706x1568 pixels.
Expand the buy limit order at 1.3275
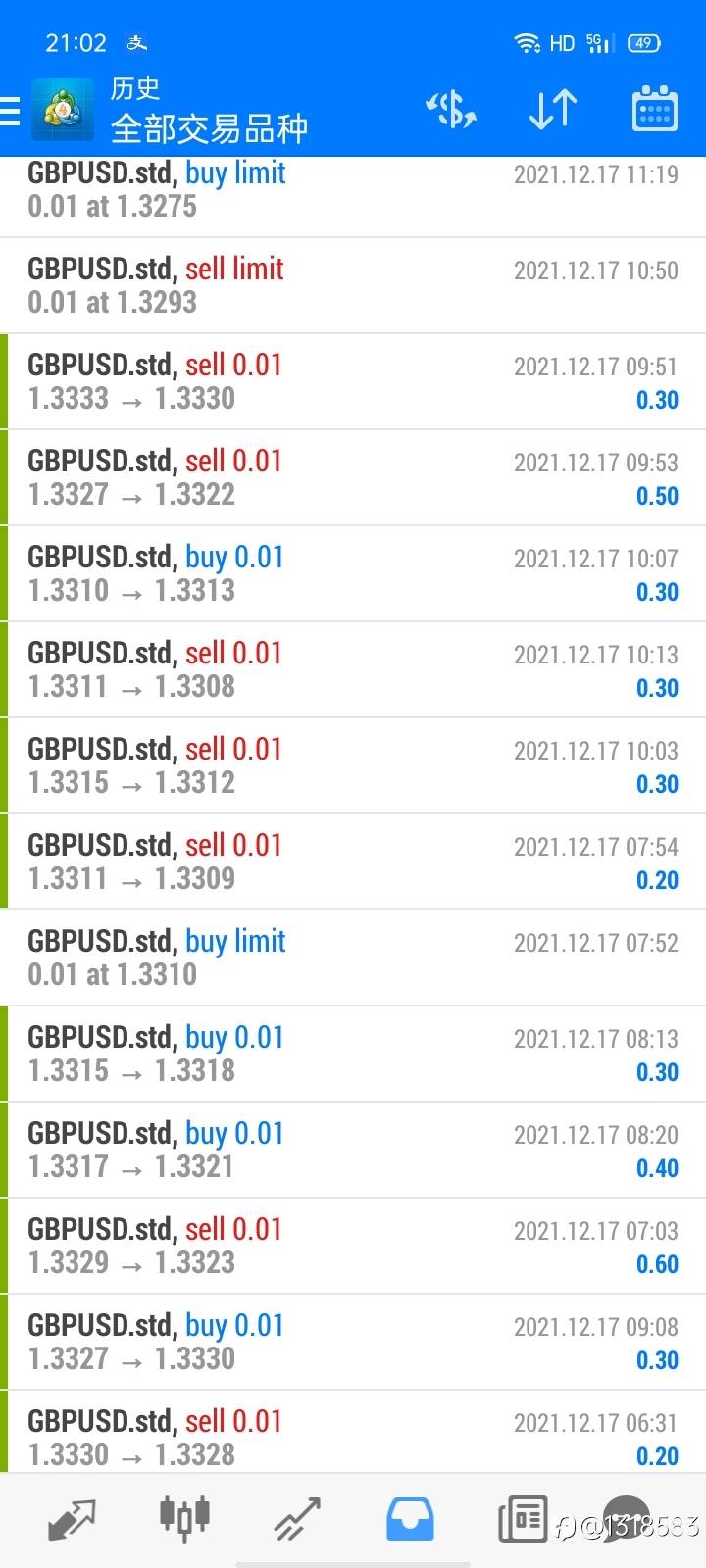click(353, 191)
